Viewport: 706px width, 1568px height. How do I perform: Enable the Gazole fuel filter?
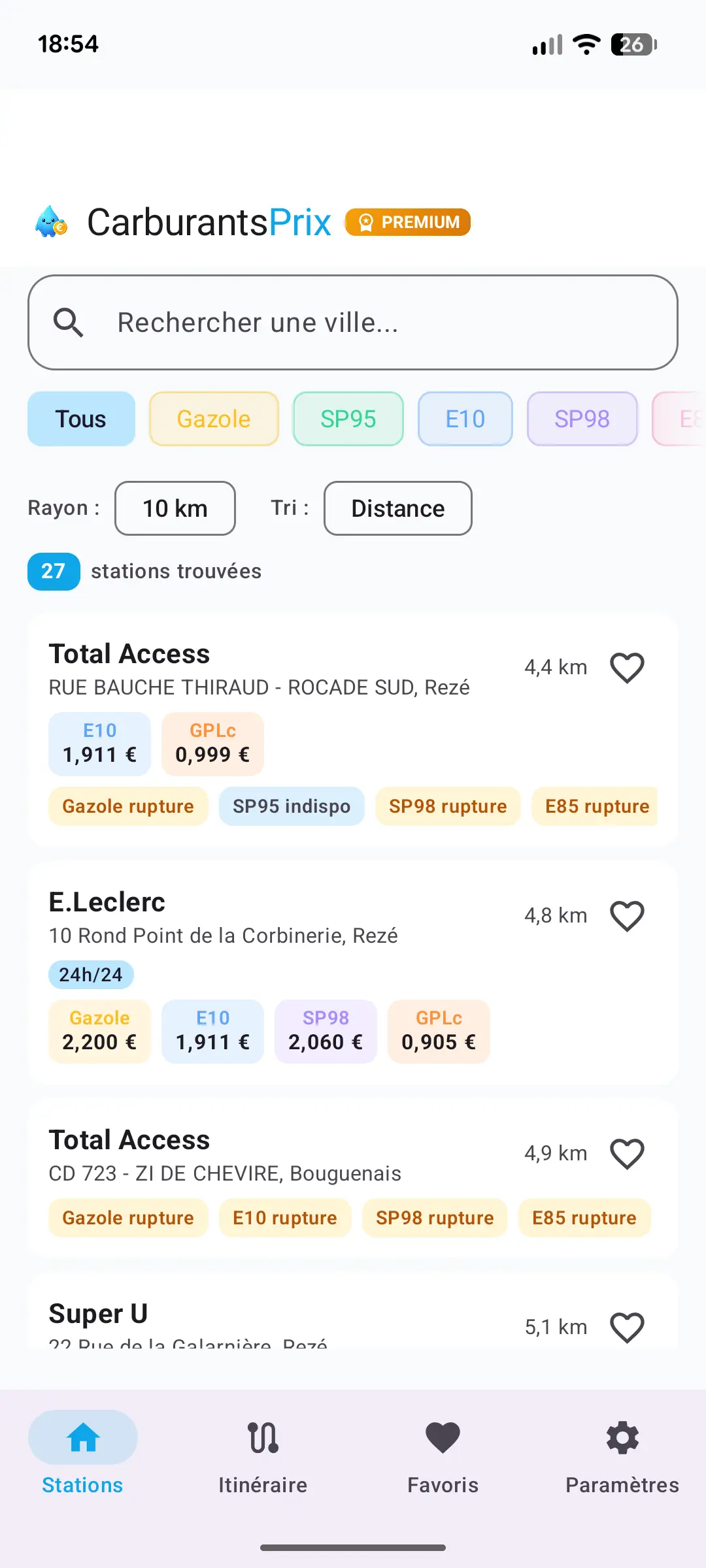pyautogui.click(x=214, y=419)
